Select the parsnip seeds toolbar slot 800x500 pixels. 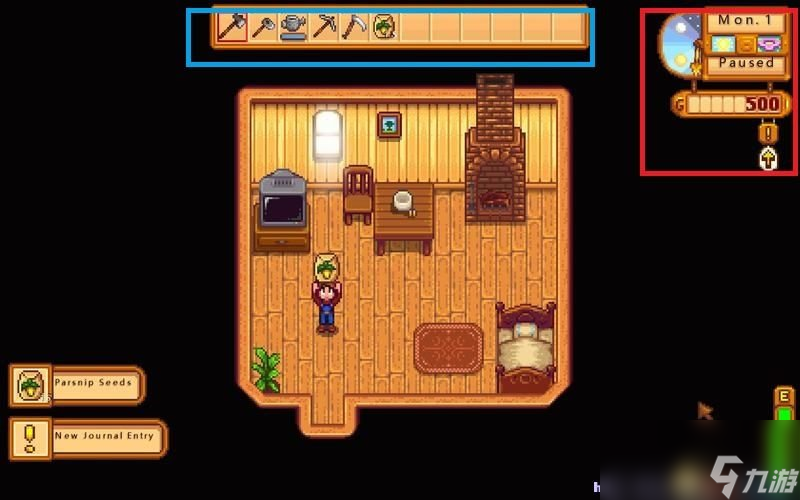pos(383,27)
